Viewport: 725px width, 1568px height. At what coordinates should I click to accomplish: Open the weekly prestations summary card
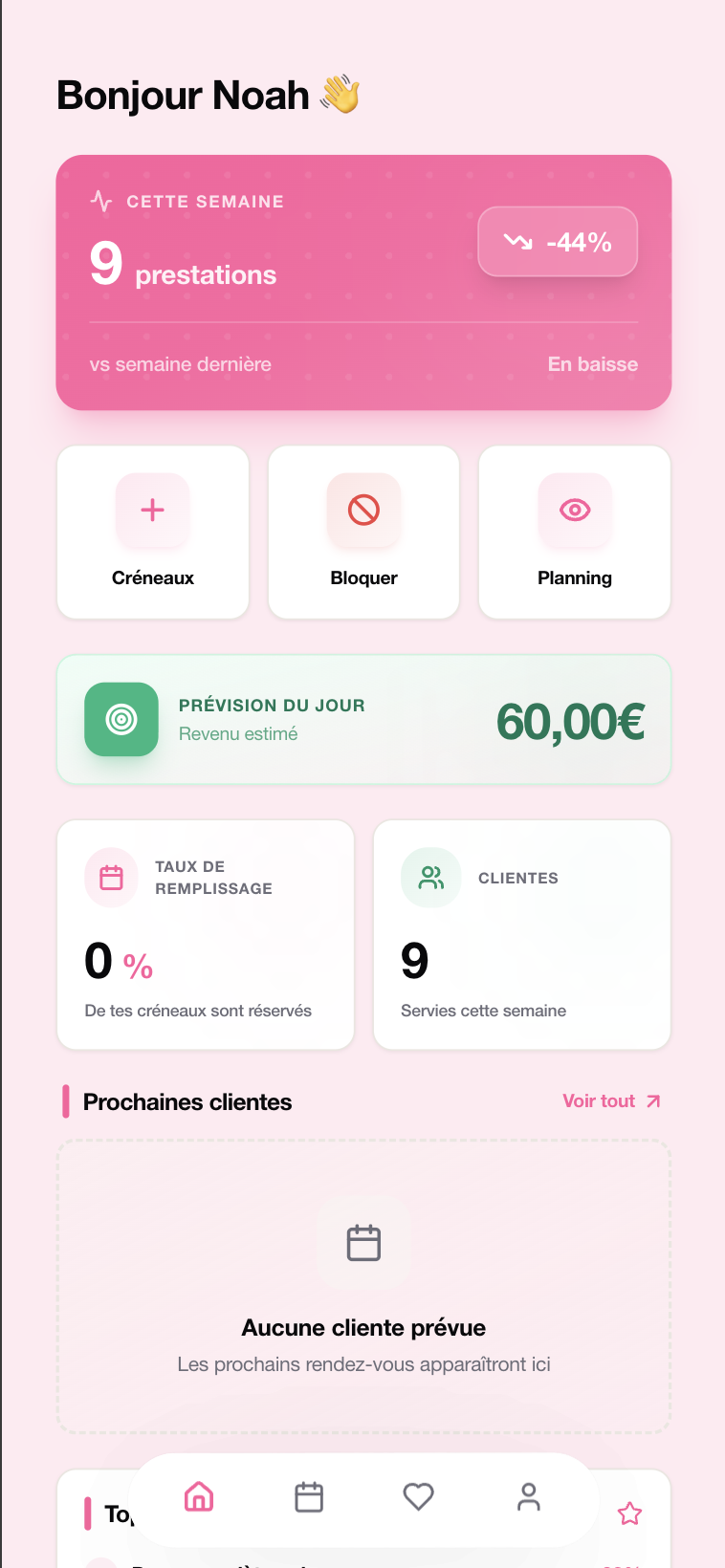(x=363, y=283)
